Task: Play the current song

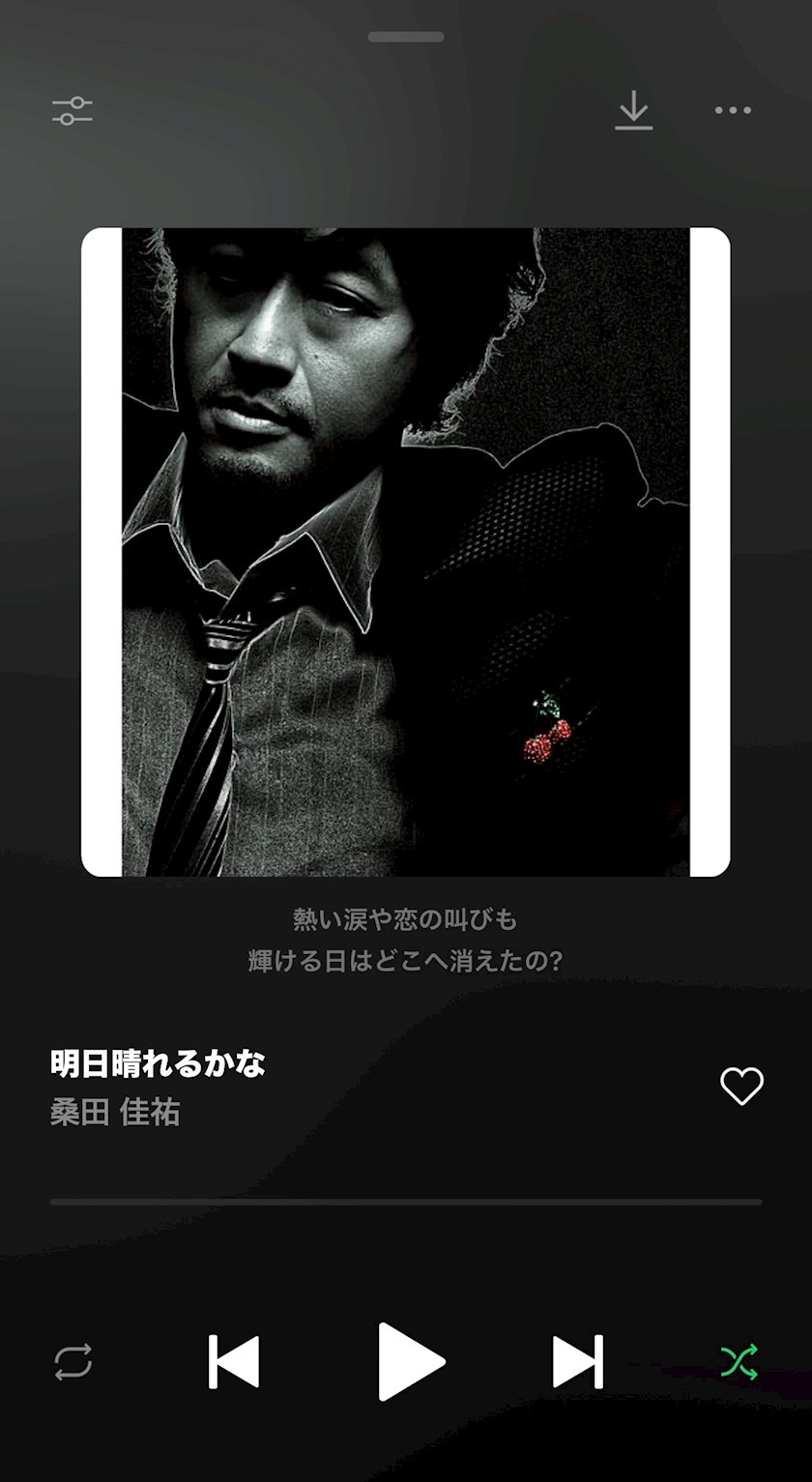Action: (x=410, y=1361)
